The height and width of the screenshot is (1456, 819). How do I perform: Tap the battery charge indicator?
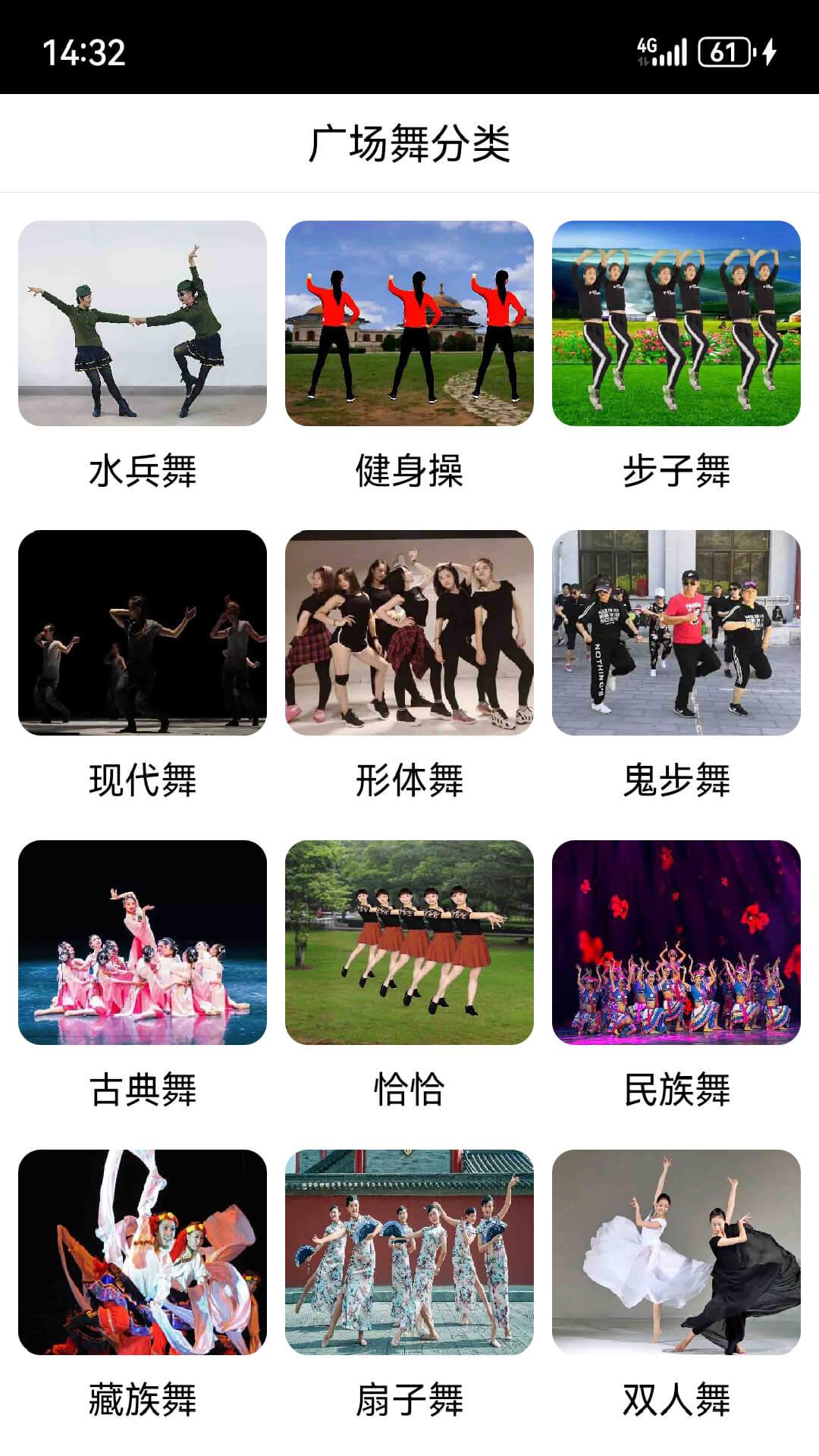(x=721, y=52)
